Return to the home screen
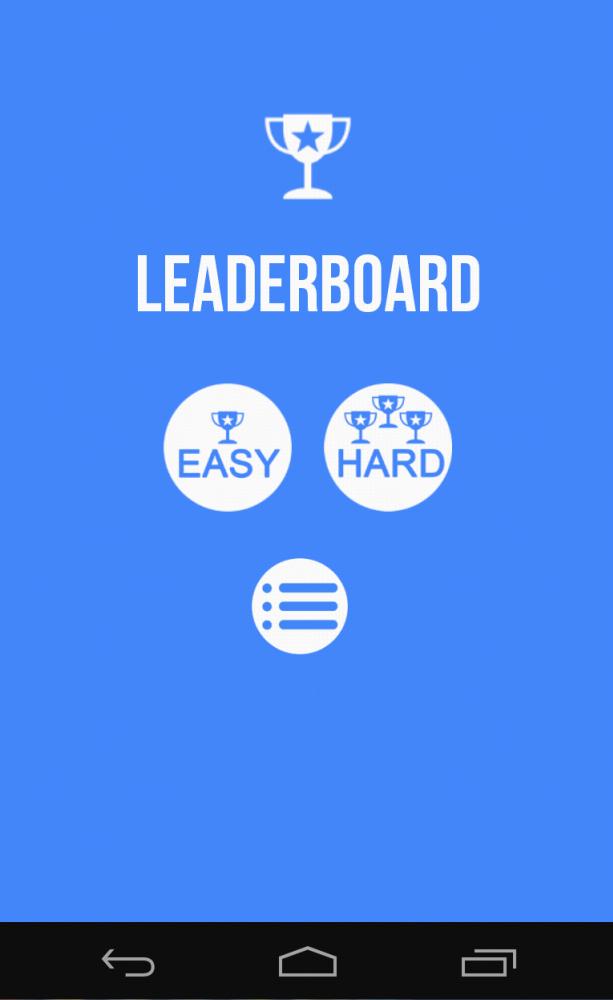This screenshot has height=1000, width=613. 307,962
